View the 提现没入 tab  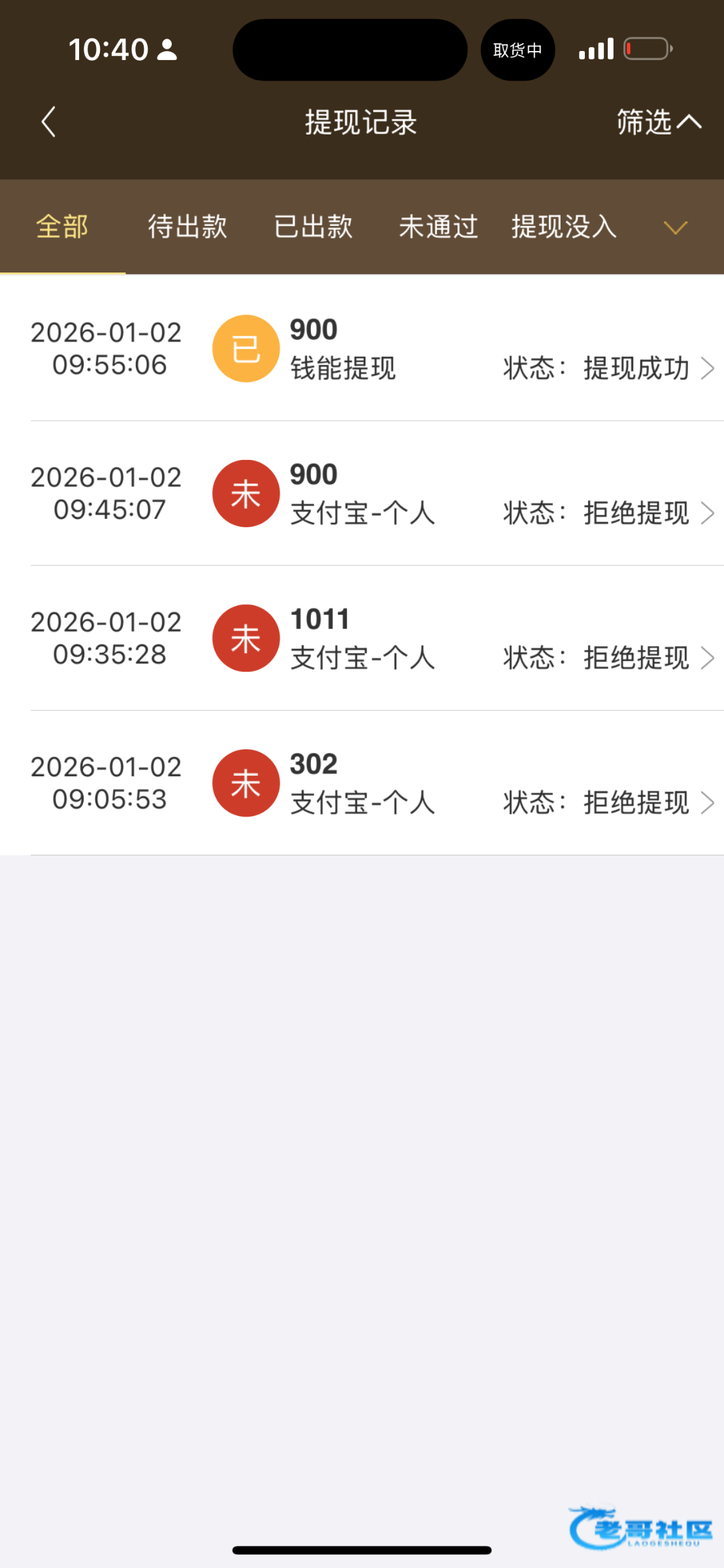564,227
